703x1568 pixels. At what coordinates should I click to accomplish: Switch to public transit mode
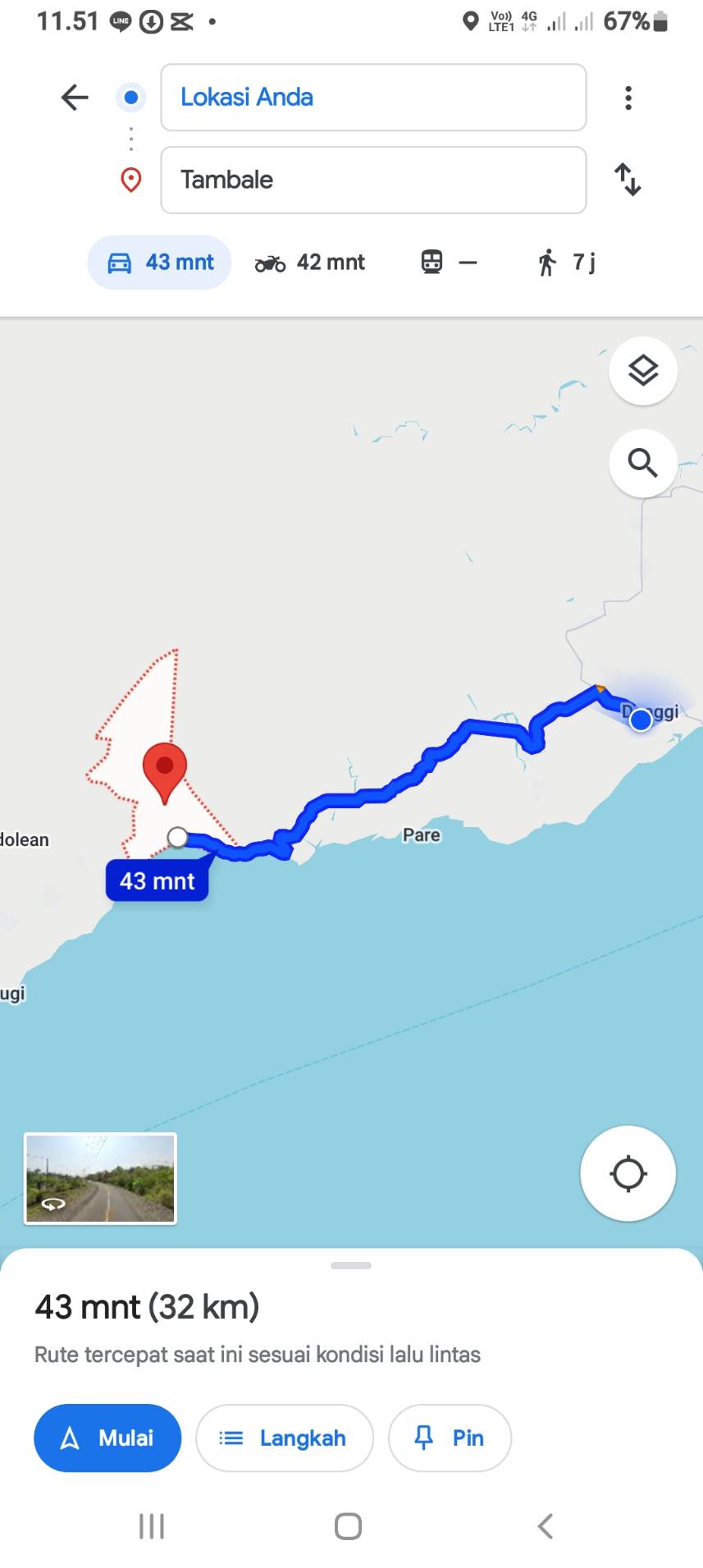(x=449, y=263)
